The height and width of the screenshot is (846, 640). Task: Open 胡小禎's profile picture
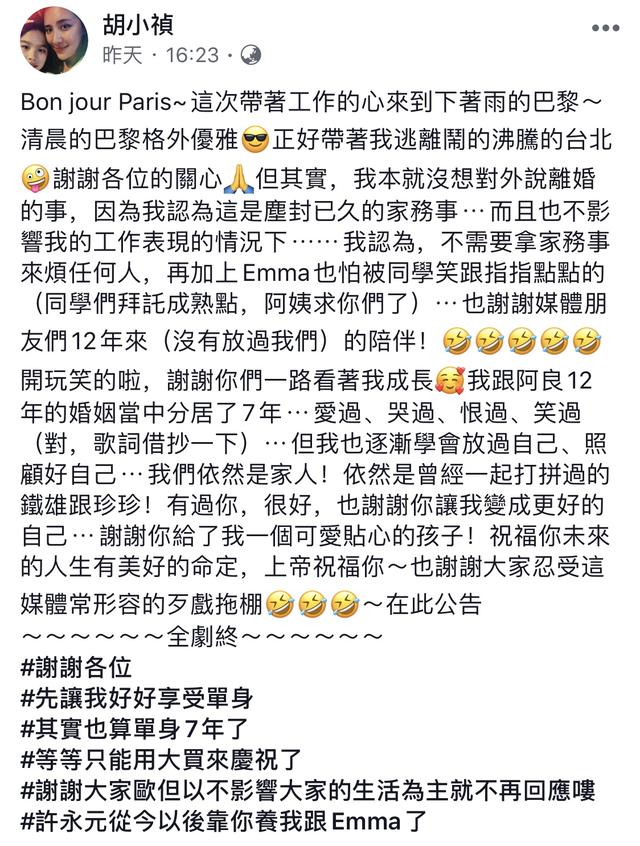click(54, 40)
